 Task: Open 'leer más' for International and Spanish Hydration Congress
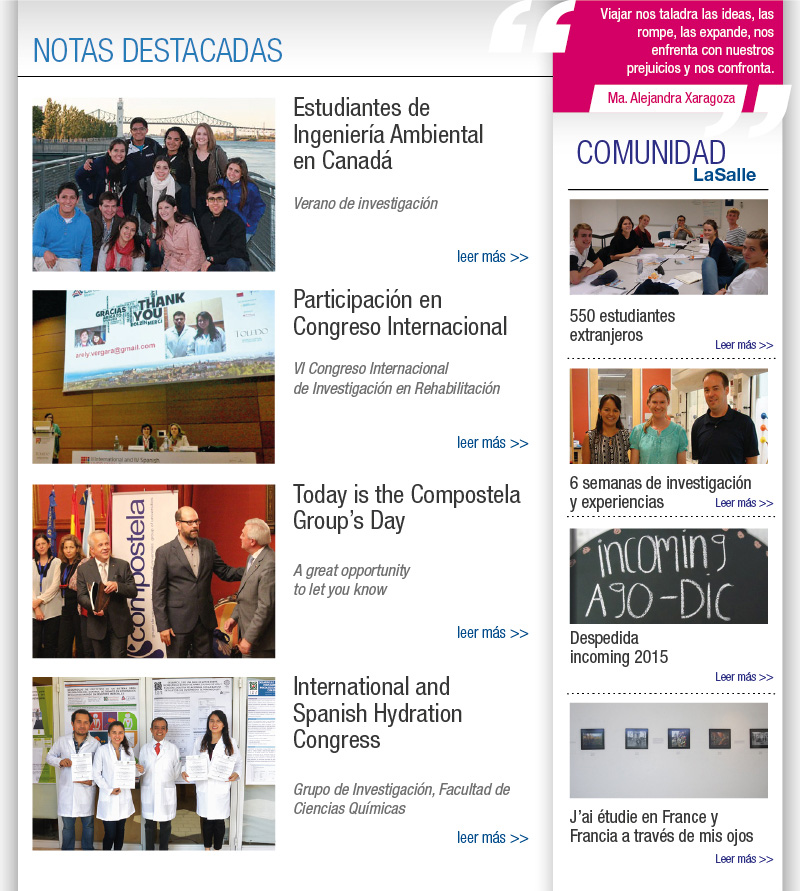[x=492, y=838]
